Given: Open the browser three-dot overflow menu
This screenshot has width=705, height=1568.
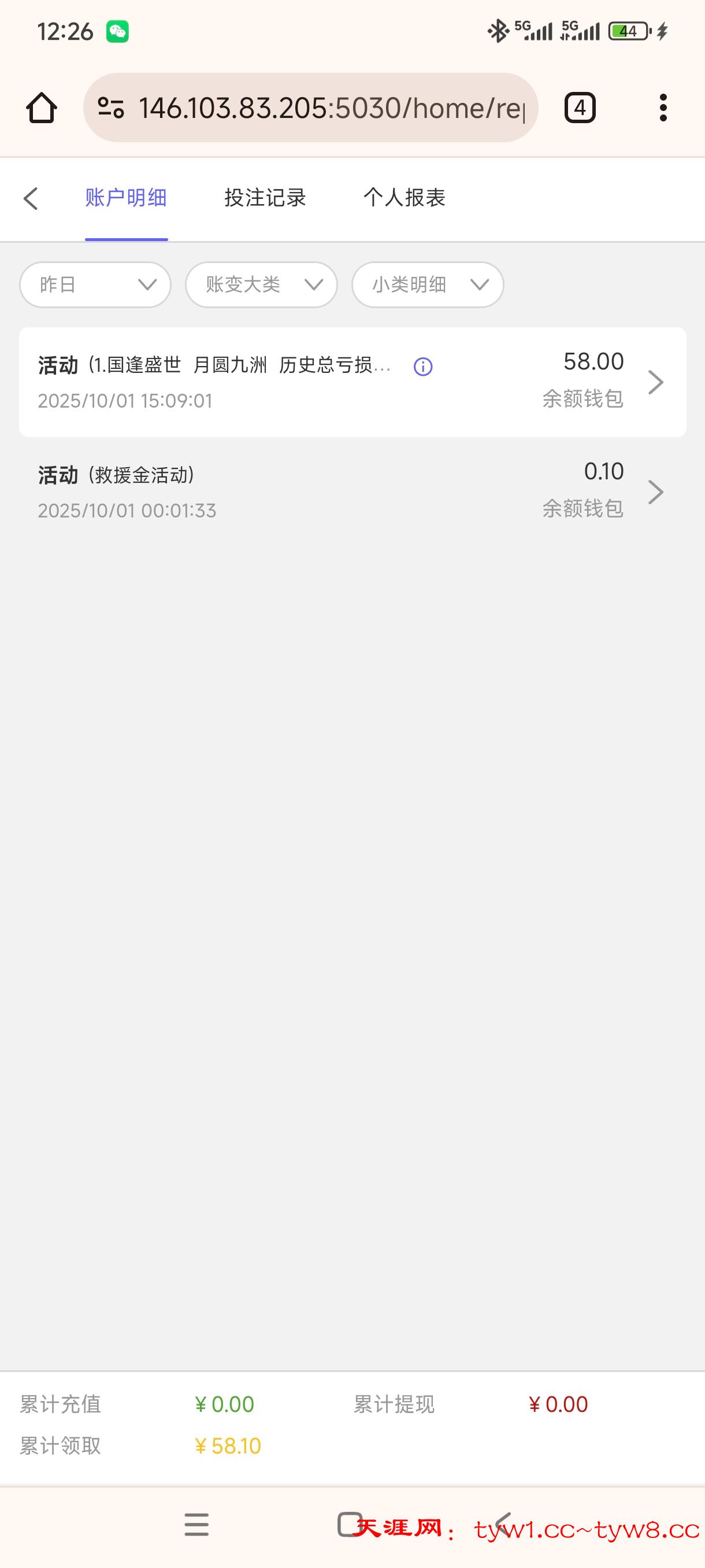Looking at the screenshot, I should pyautogui.click(x=663, y=106).
